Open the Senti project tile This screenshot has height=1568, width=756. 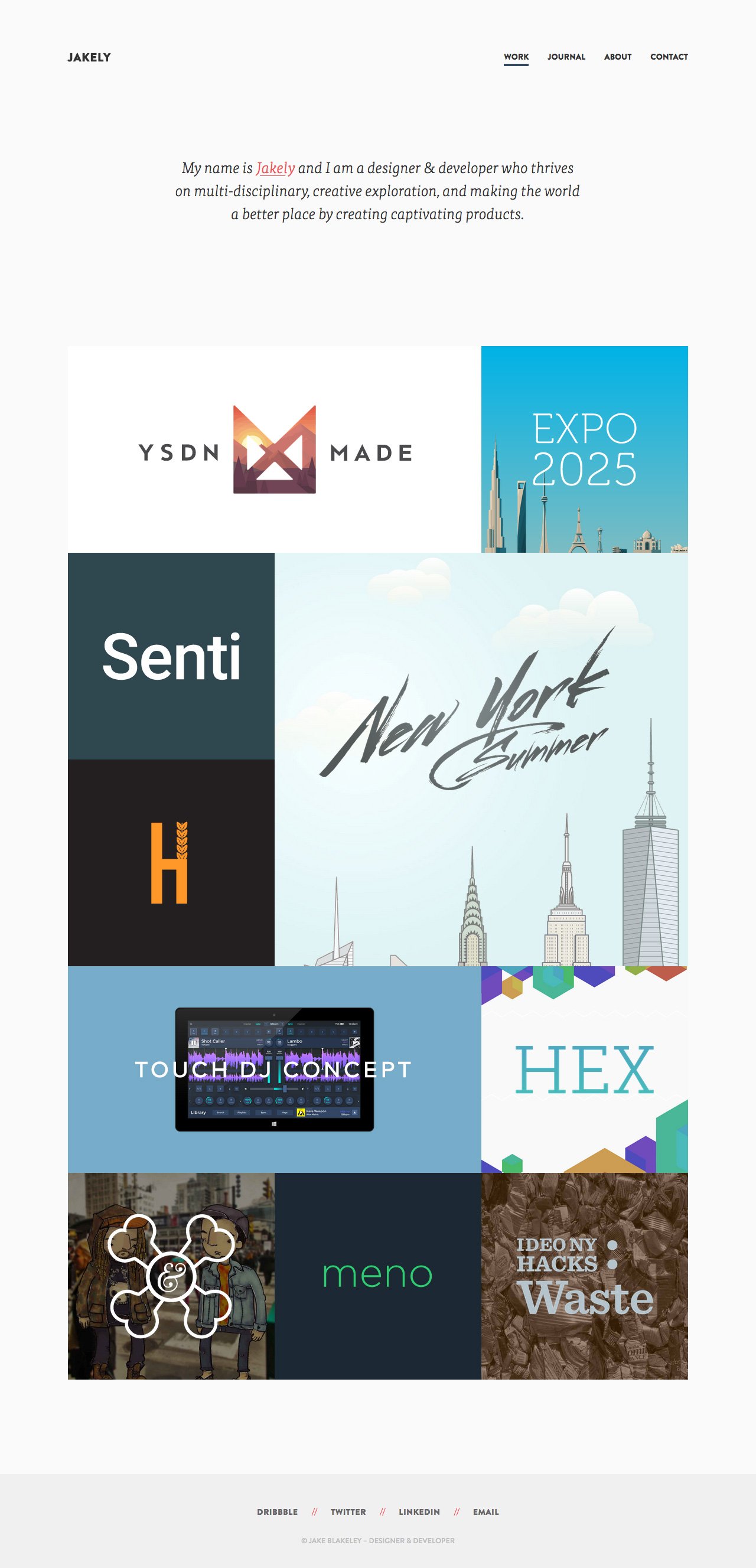coord(171,656)
